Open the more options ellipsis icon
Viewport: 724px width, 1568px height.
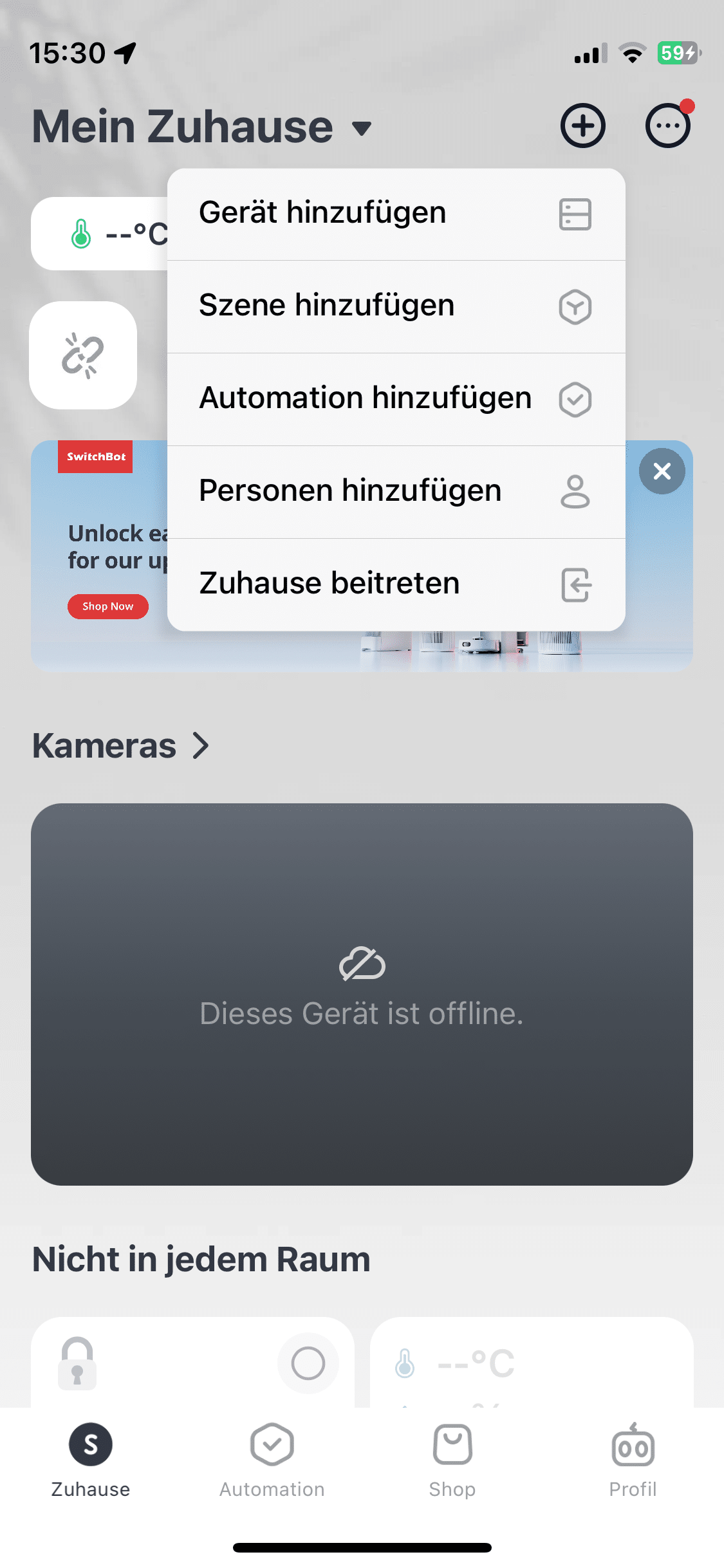667,126
